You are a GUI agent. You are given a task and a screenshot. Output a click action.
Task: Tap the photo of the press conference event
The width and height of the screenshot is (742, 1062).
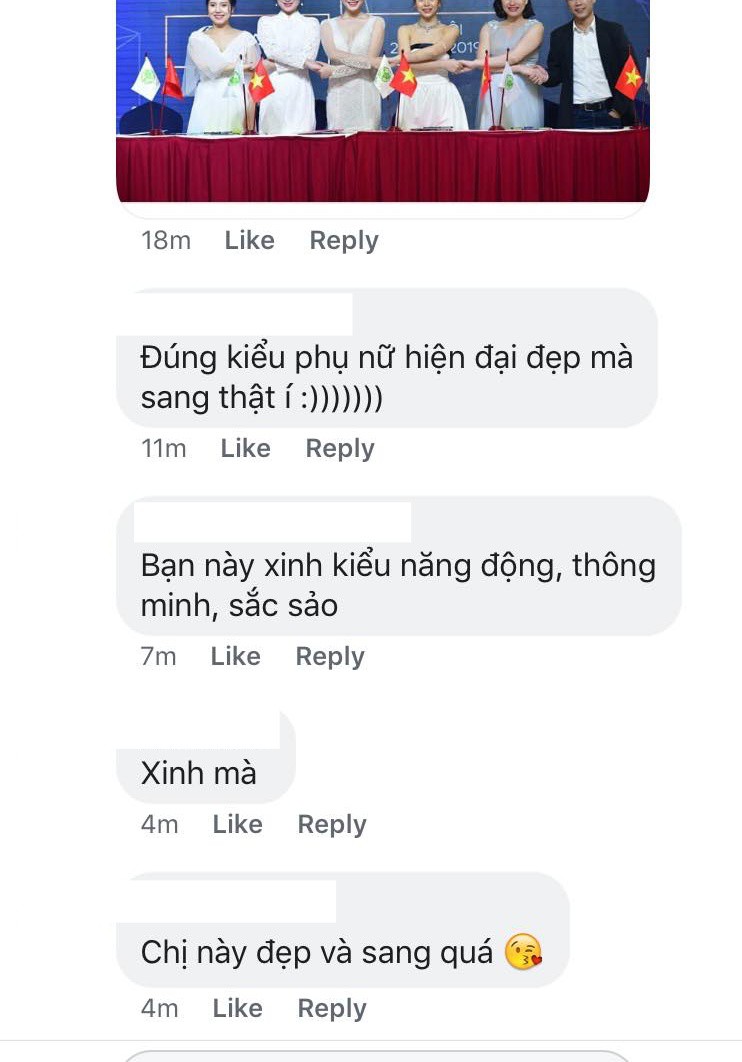(x=383, y=100)
